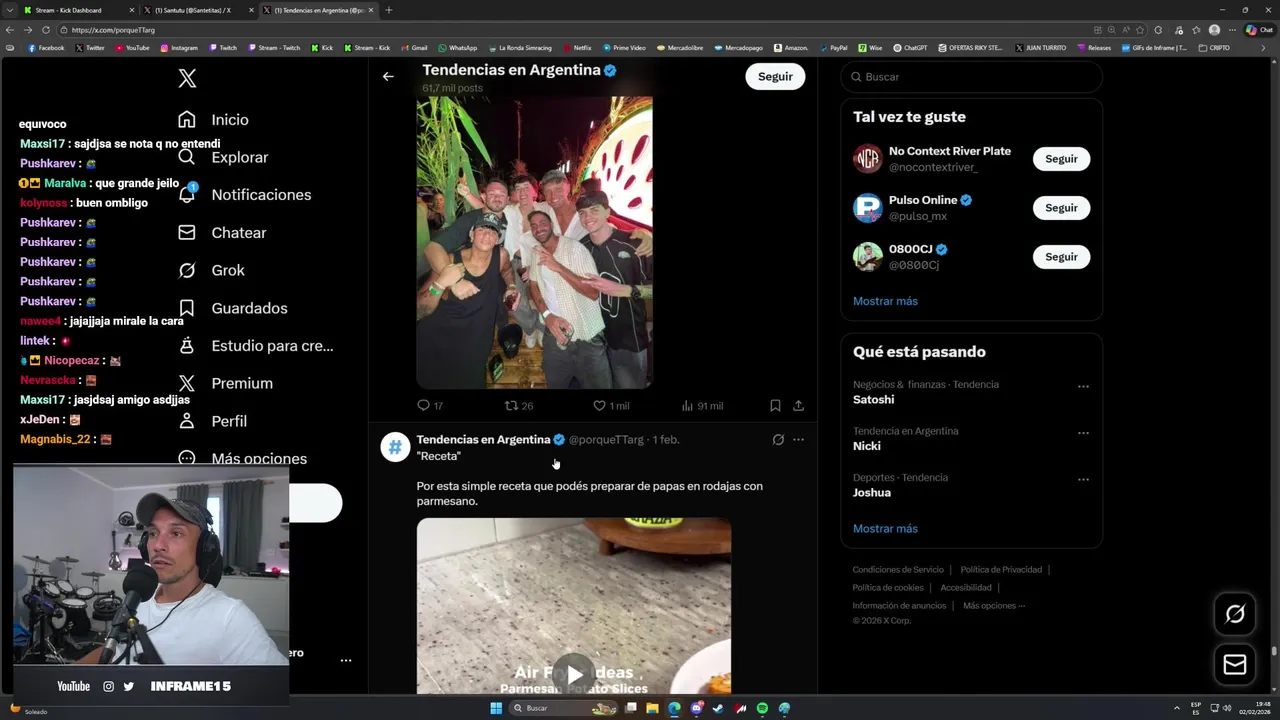
Task: Go to Inicio in the sidebar
Action: click(x=229, y=120)
